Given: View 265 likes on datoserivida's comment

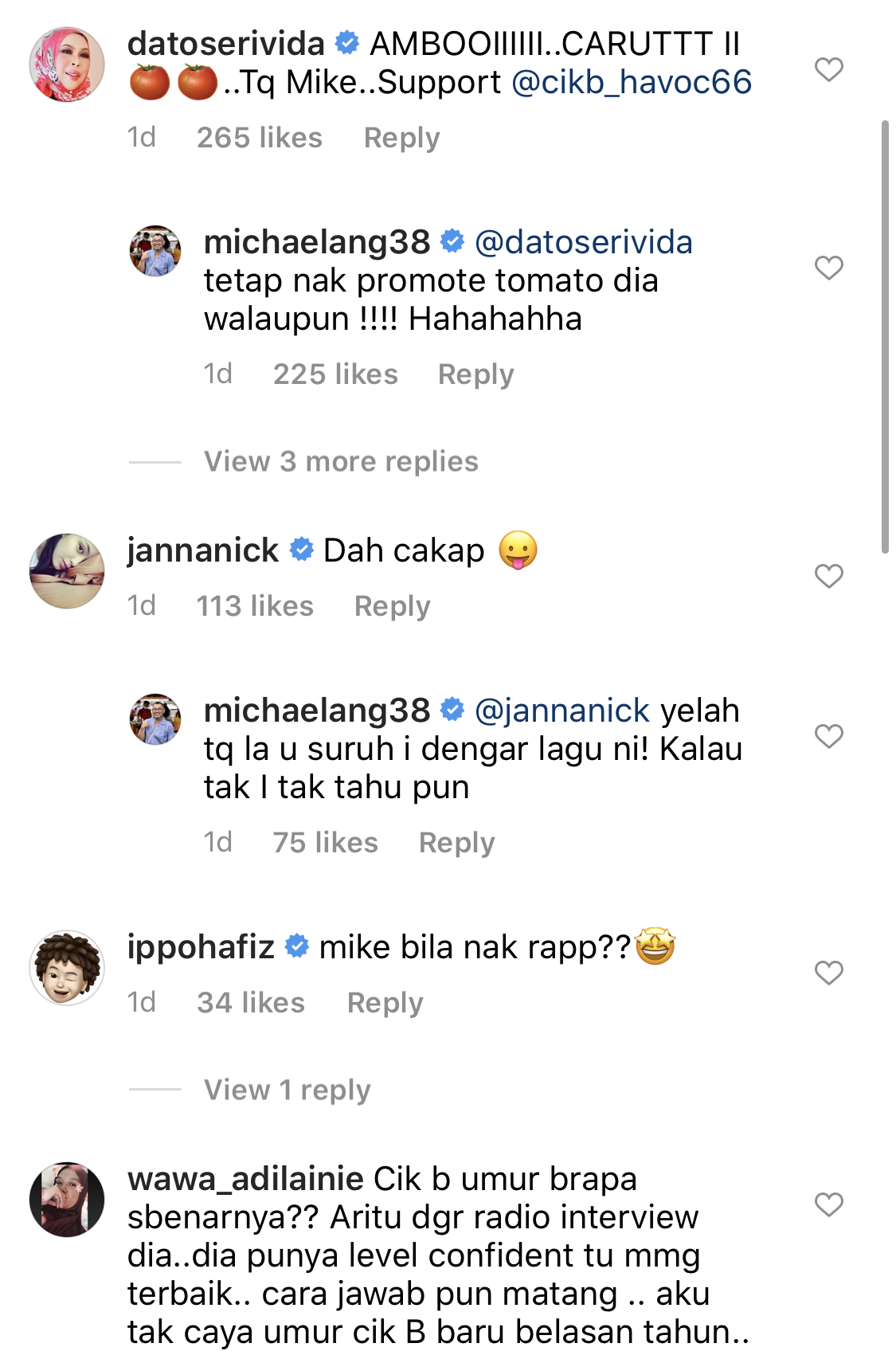Looking at the screenshot, I should tap(259, 138).
